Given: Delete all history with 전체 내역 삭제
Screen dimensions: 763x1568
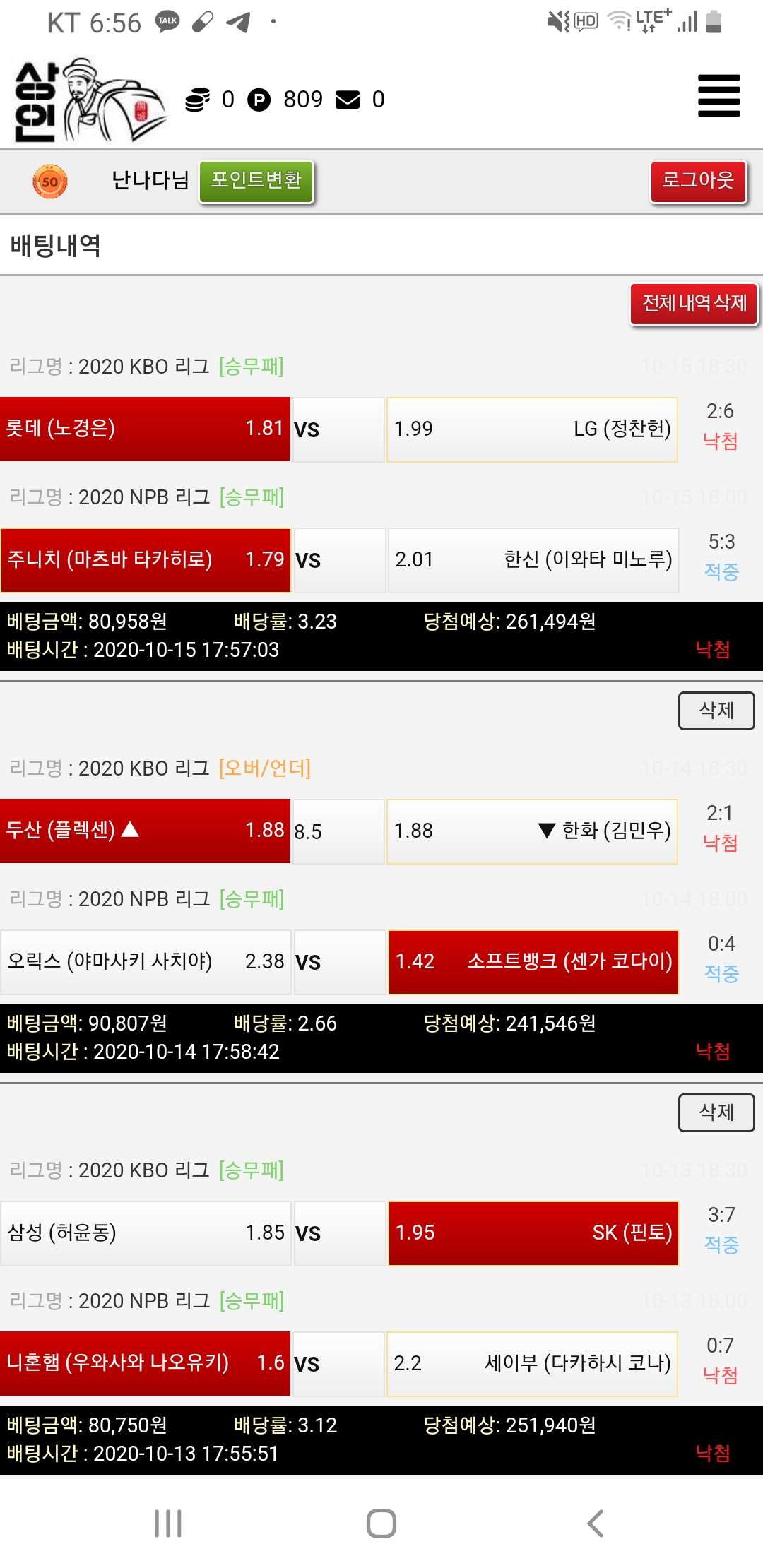Looking at the screenshot, I should pos(693,304).
